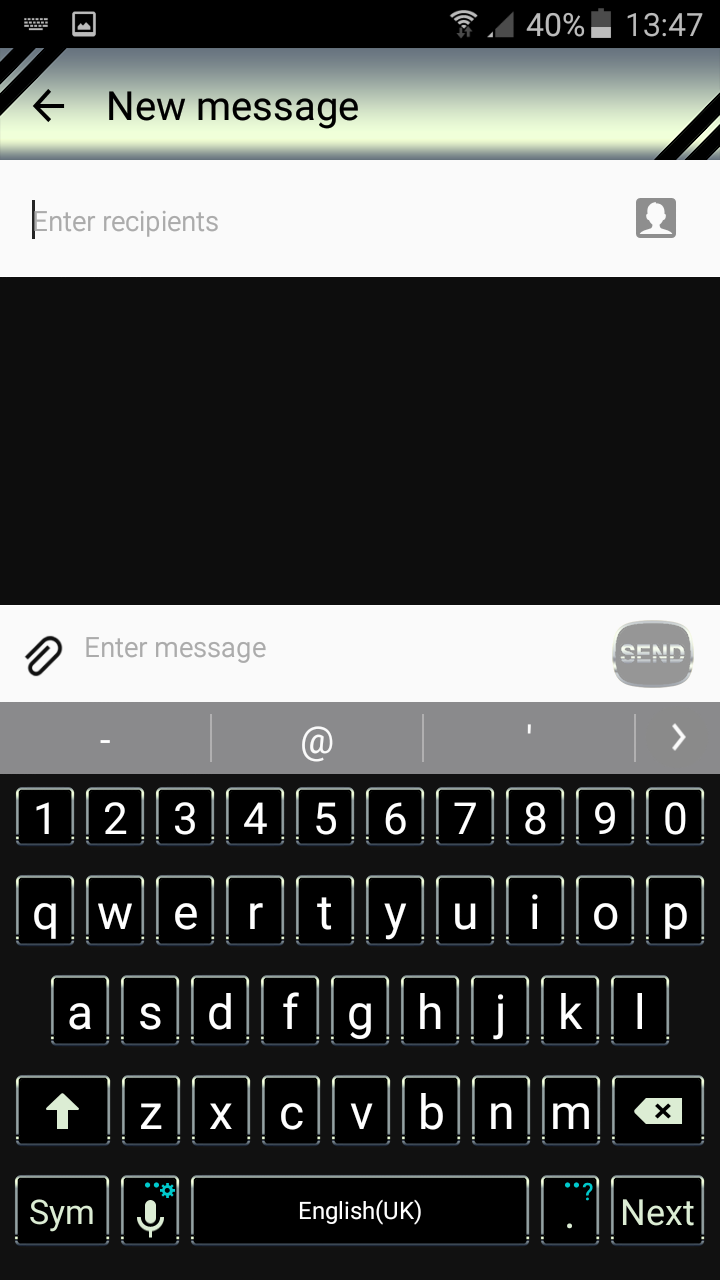The image size is (720, 1280).
Task: Toggle the shift key
Action: pyautogui.click(x=62, y=1111)
